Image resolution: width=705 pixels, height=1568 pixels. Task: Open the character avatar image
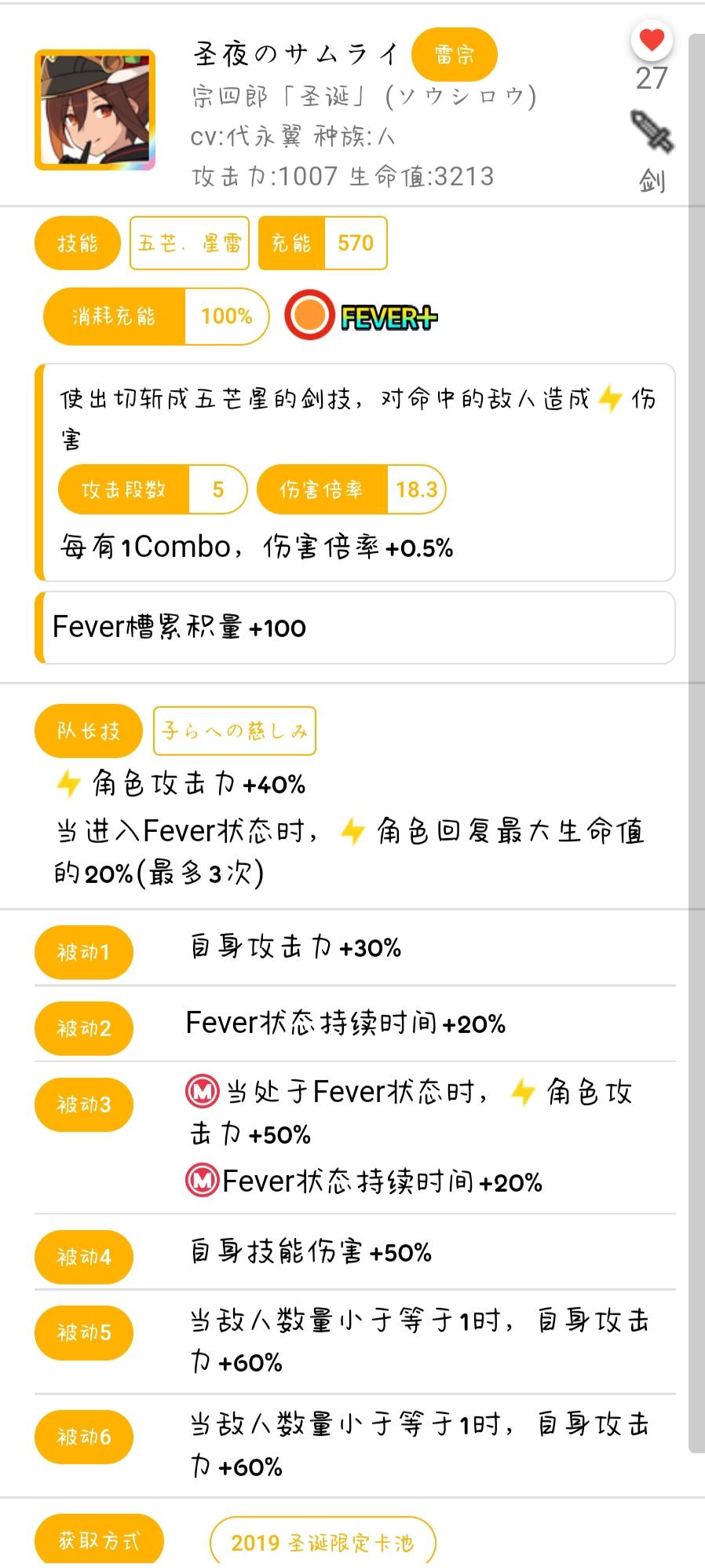pos(95,110)
